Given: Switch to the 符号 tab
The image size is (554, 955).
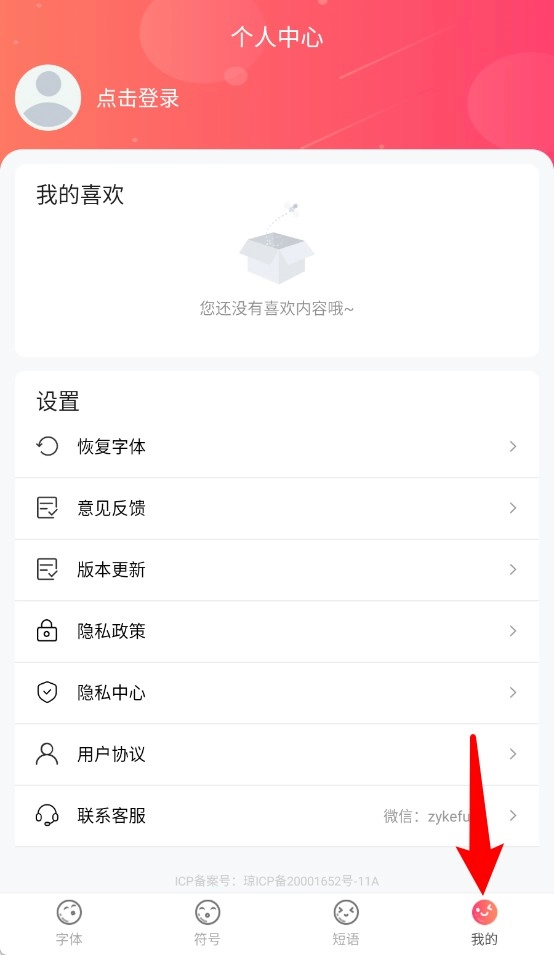Looking at the screenshot, I should pyautogui.click(x=208, y=923).
